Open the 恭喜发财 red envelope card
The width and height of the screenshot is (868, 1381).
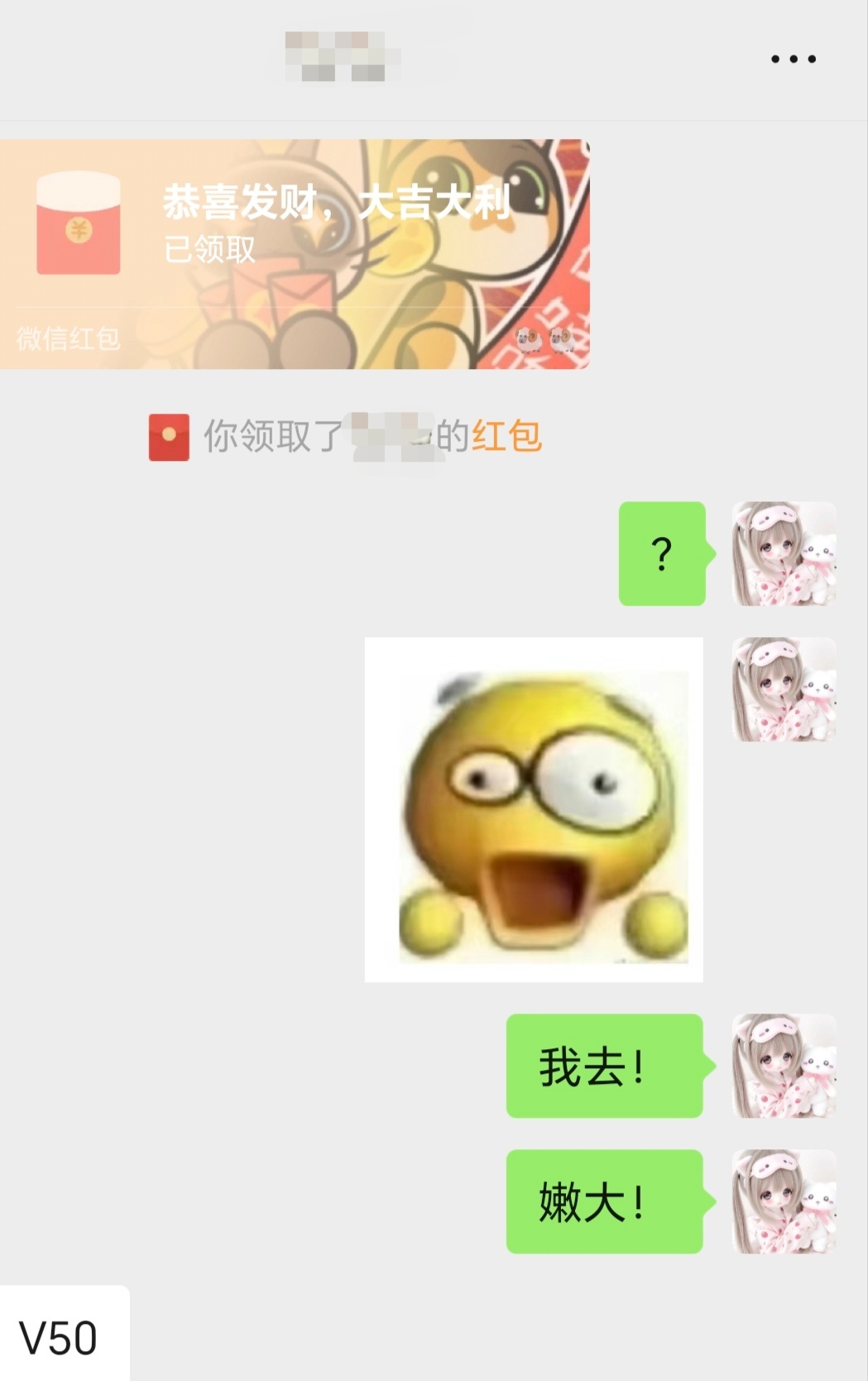(x=294, y=253)
